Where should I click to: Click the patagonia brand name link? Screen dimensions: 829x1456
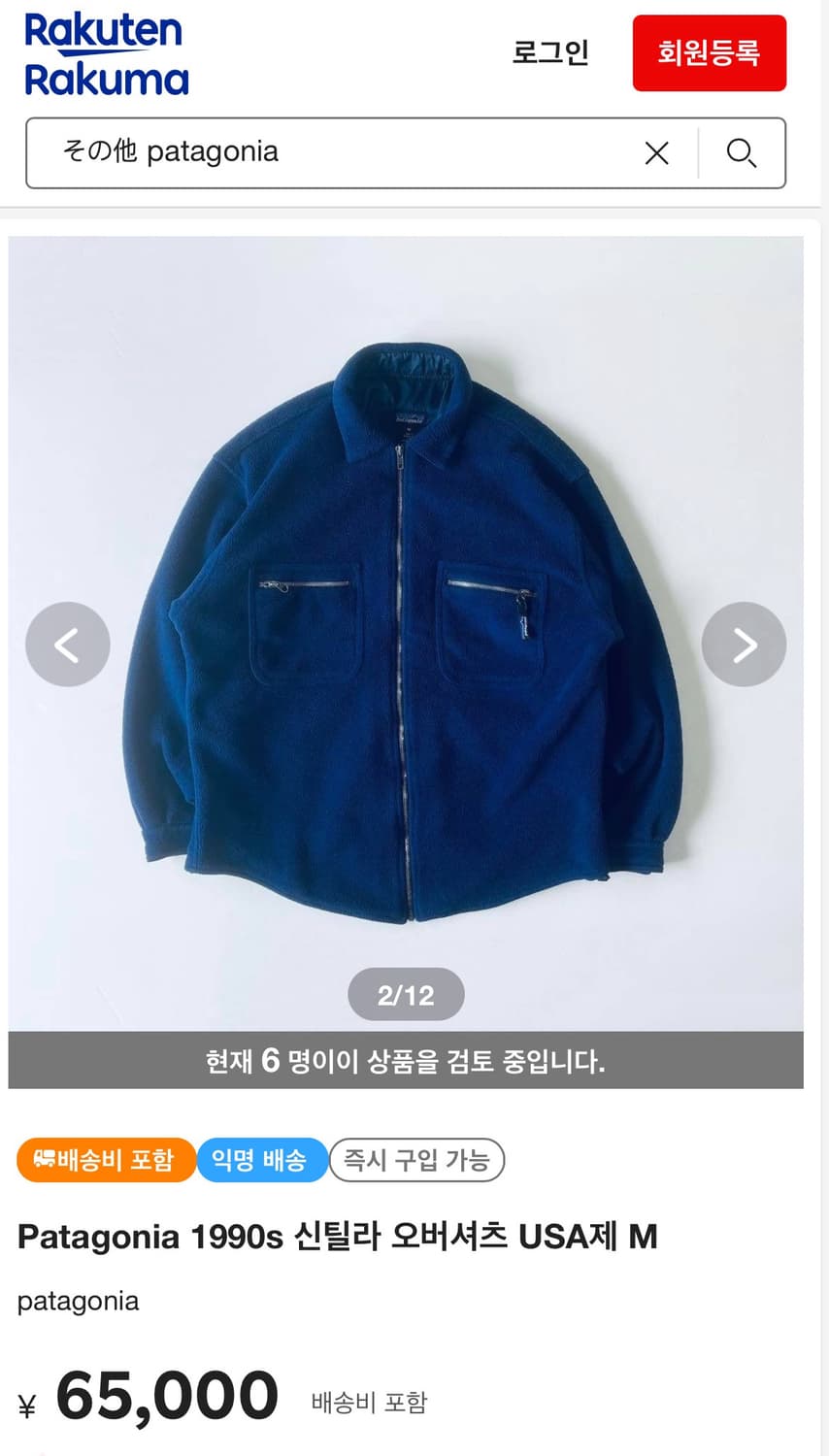coord(78,1301)
